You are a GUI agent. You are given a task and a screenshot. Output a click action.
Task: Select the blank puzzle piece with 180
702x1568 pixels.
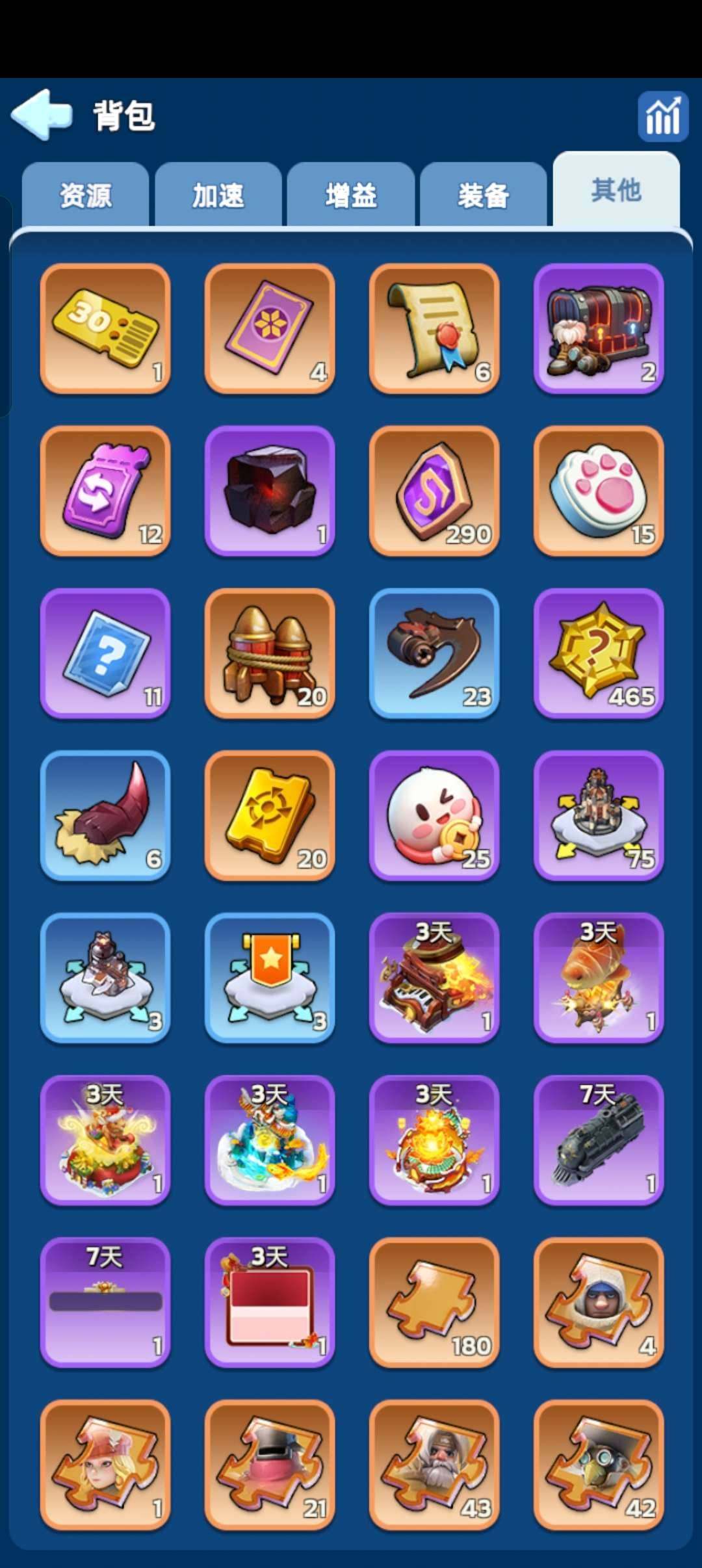pos(434,1303)
